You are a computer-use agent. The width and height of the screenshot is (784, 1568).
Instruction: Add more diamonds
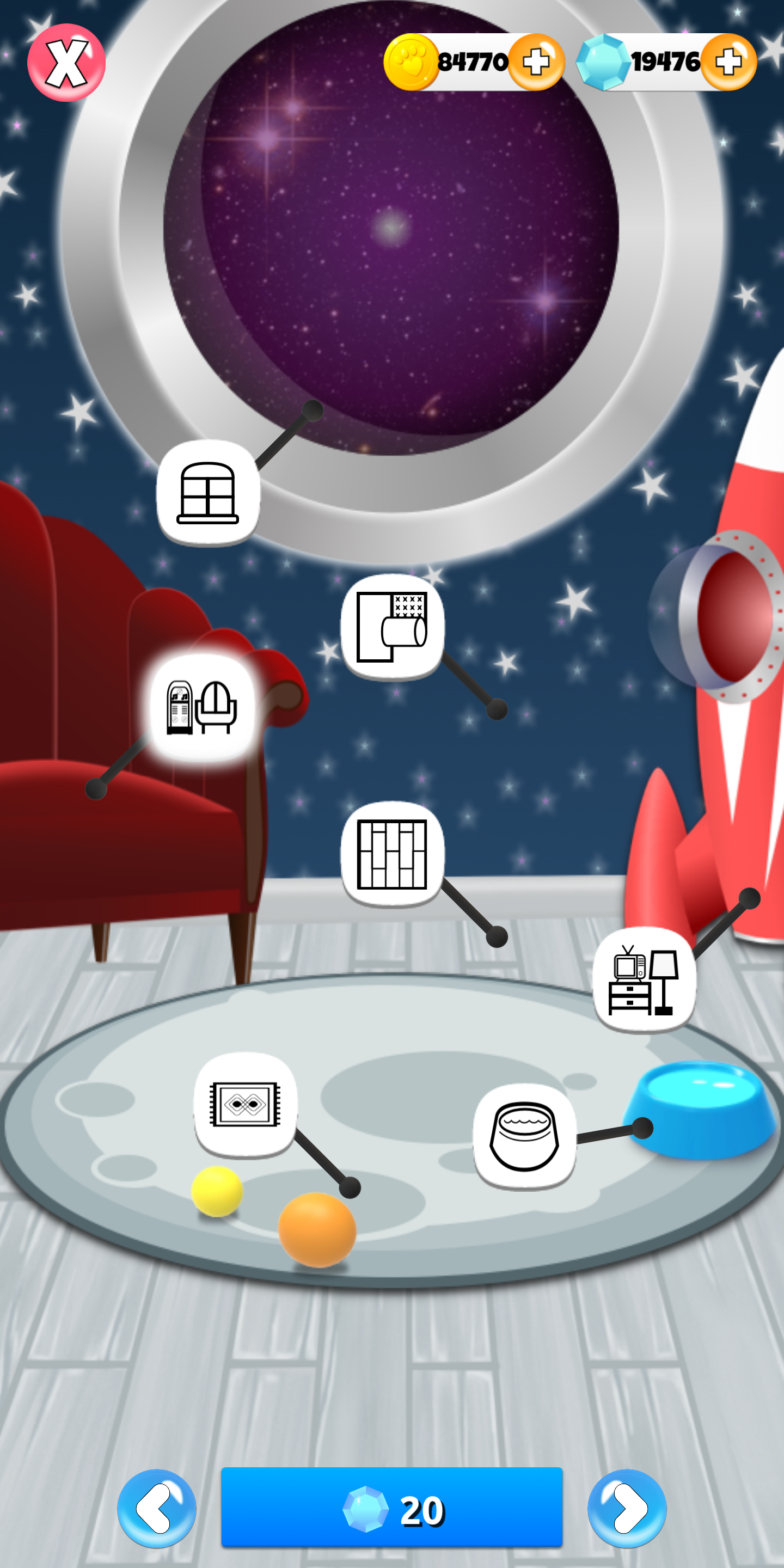[x=728, y=62]
